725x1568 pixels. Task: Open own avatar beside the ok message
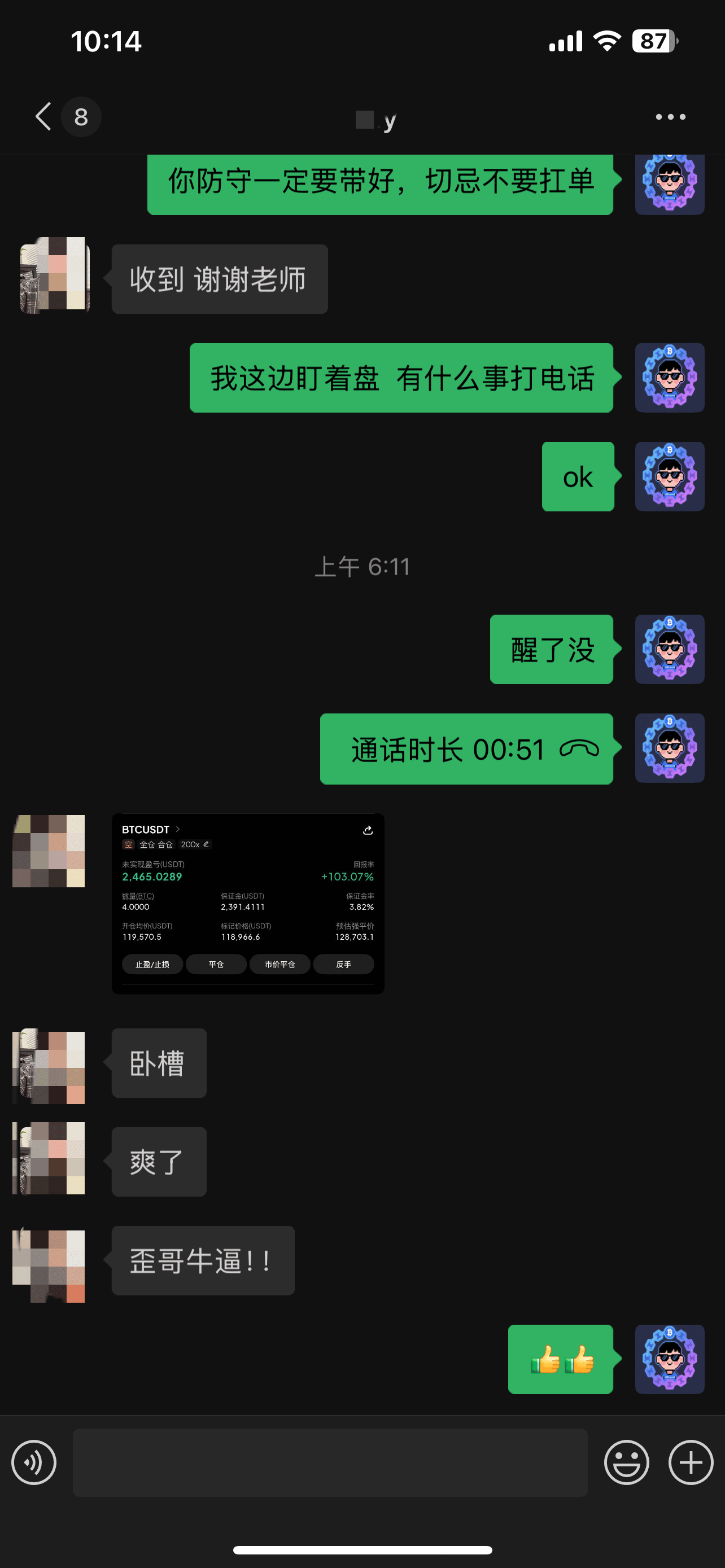(669, 476)
